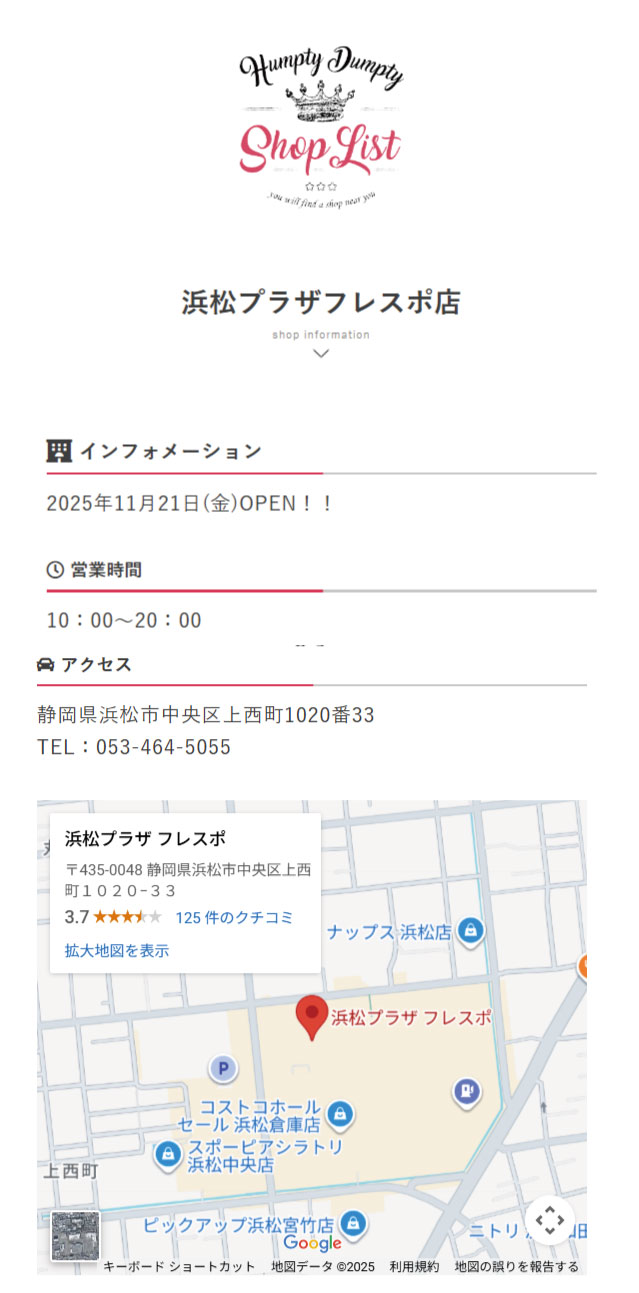Switch to satellite imagery thumbnail
The width and height of the screenshot is (639, 1293).
[76, 1236]
